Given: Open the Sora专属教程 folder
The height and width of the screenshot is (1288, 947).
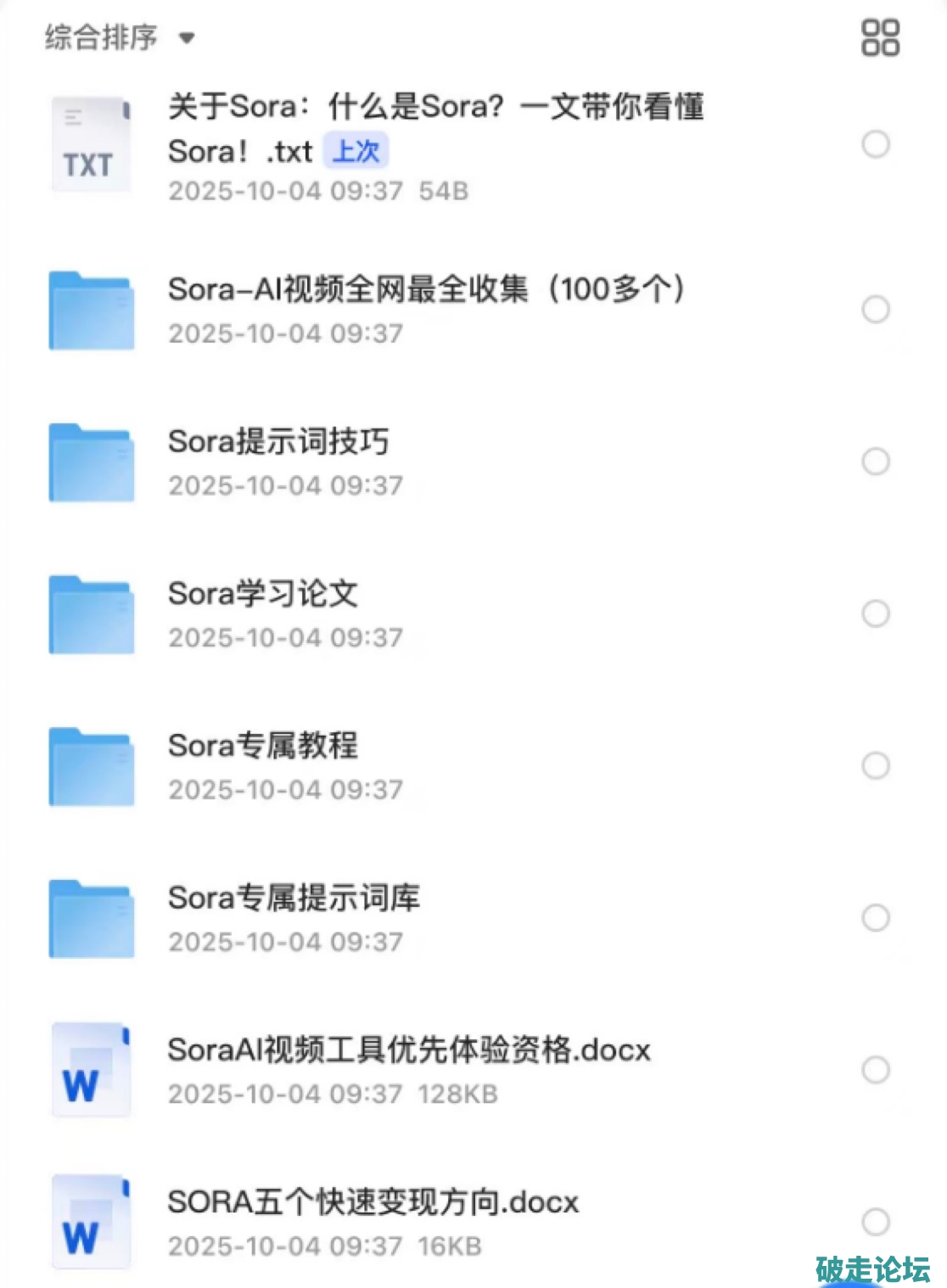Looking at the screenshot, I should coord(263,746).
